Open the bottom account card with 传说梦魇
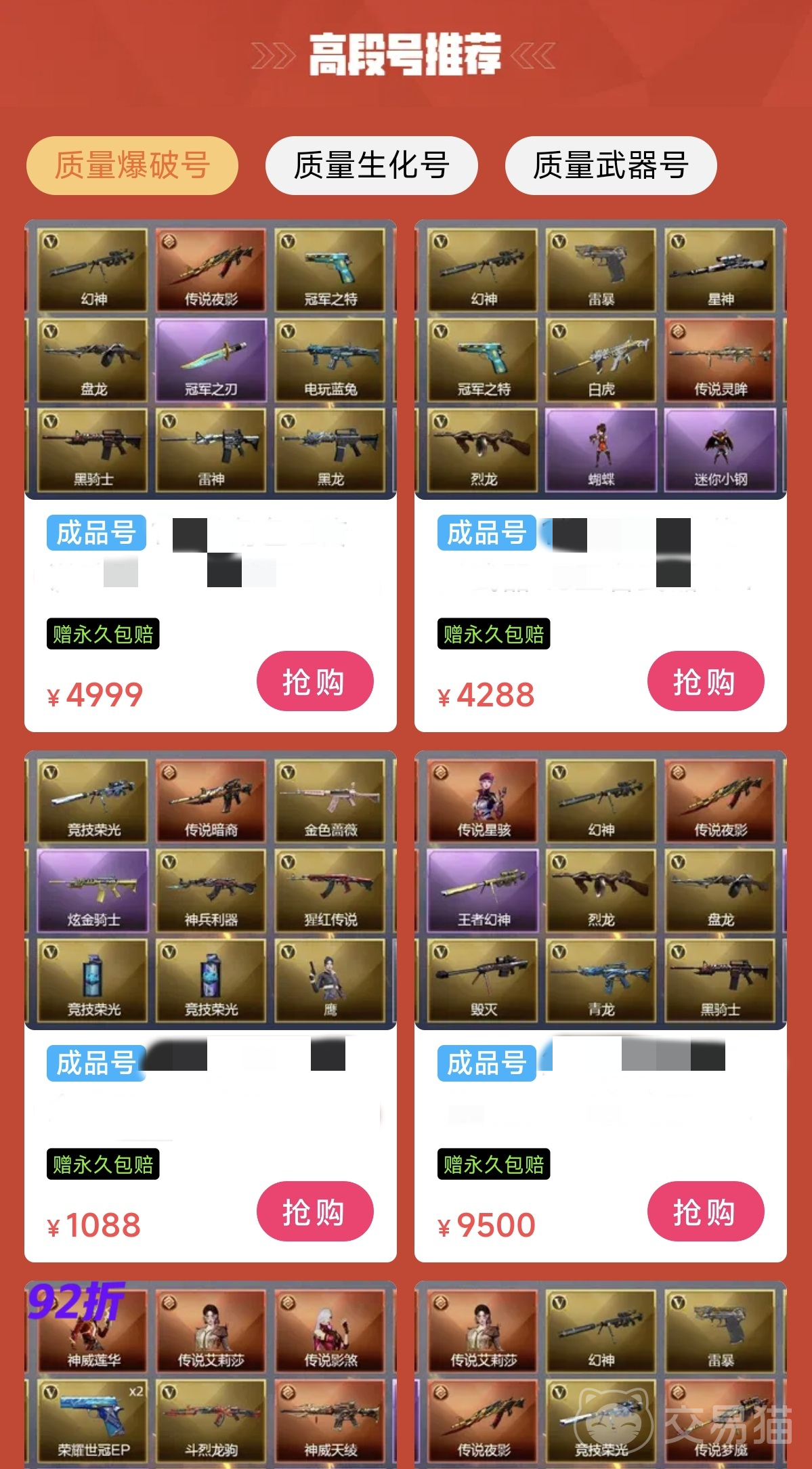812x1469 pixels. click(x=601, y=1375)
